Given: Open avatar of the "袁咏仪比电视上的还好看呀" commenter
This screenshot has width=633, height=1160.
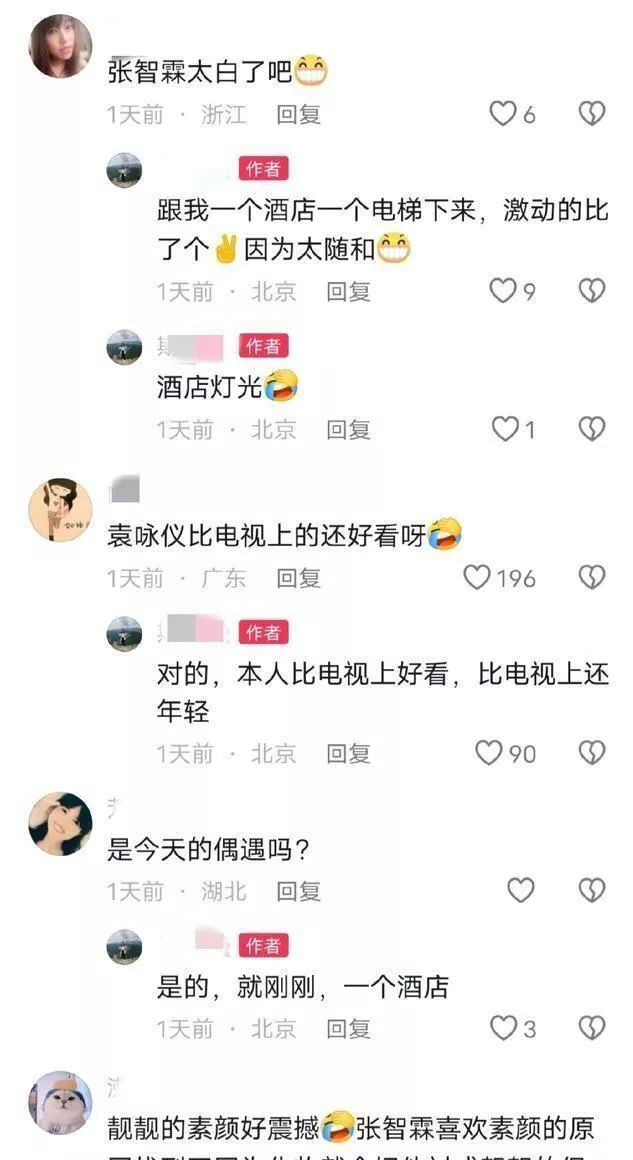Looking at the screenshot, I should click(60, 510).
